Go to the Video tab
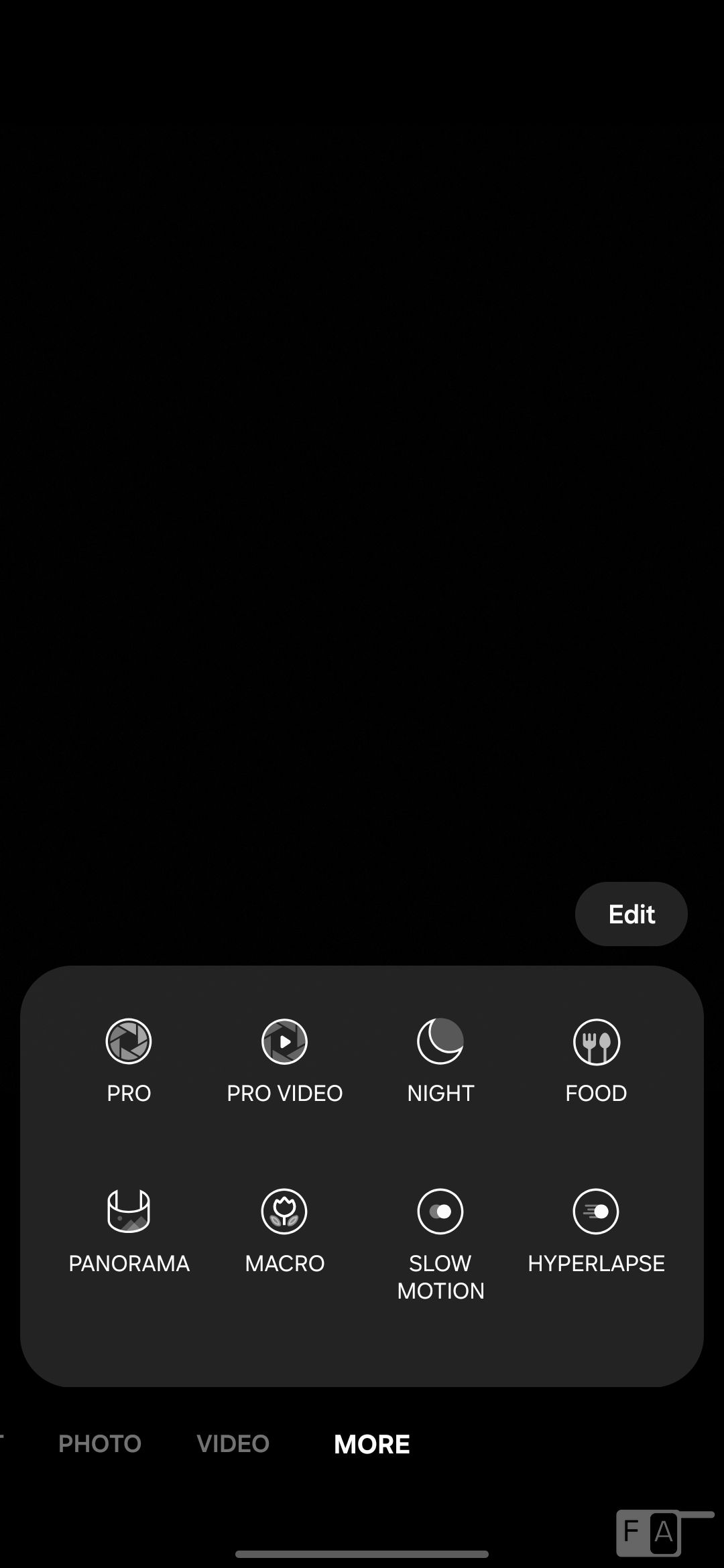 [x=233, y=1443]
